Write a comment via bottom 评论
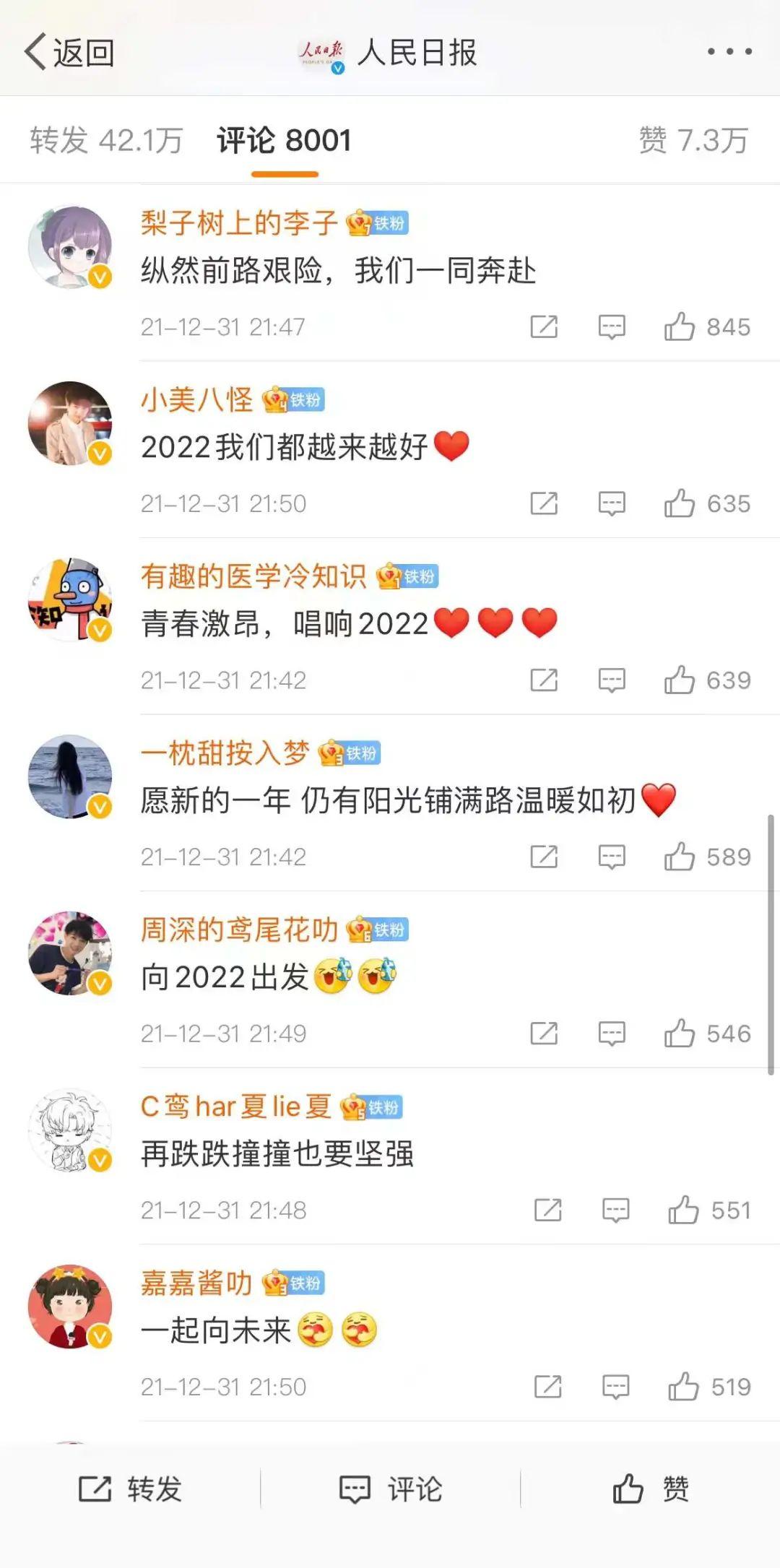Image resolution: width=780 pixels, height=1568 pixels. 390,1489
